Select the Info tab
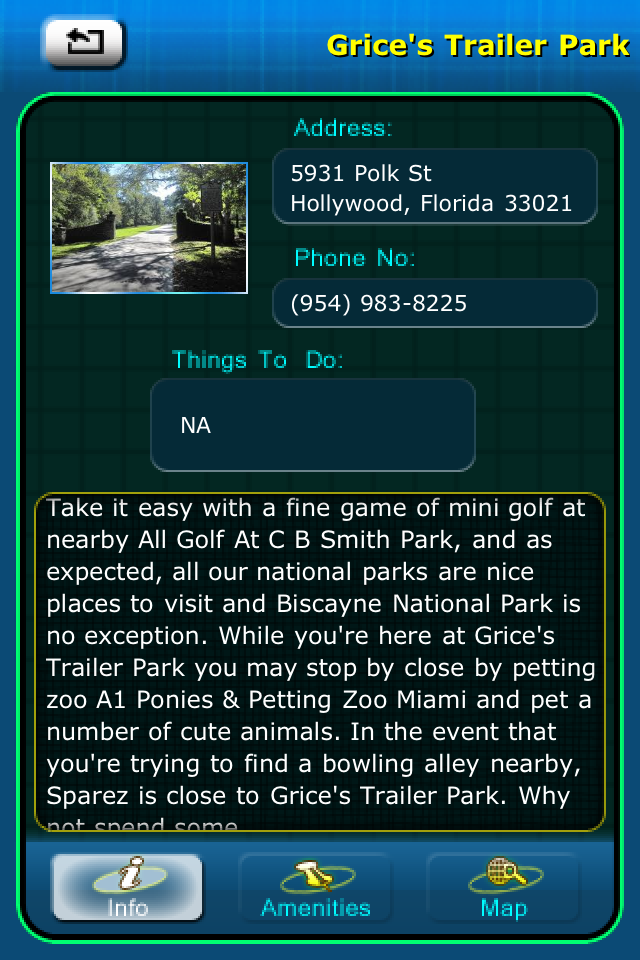Image resolution: width=640 pixels, height=960 pixels. click(127, 888)
